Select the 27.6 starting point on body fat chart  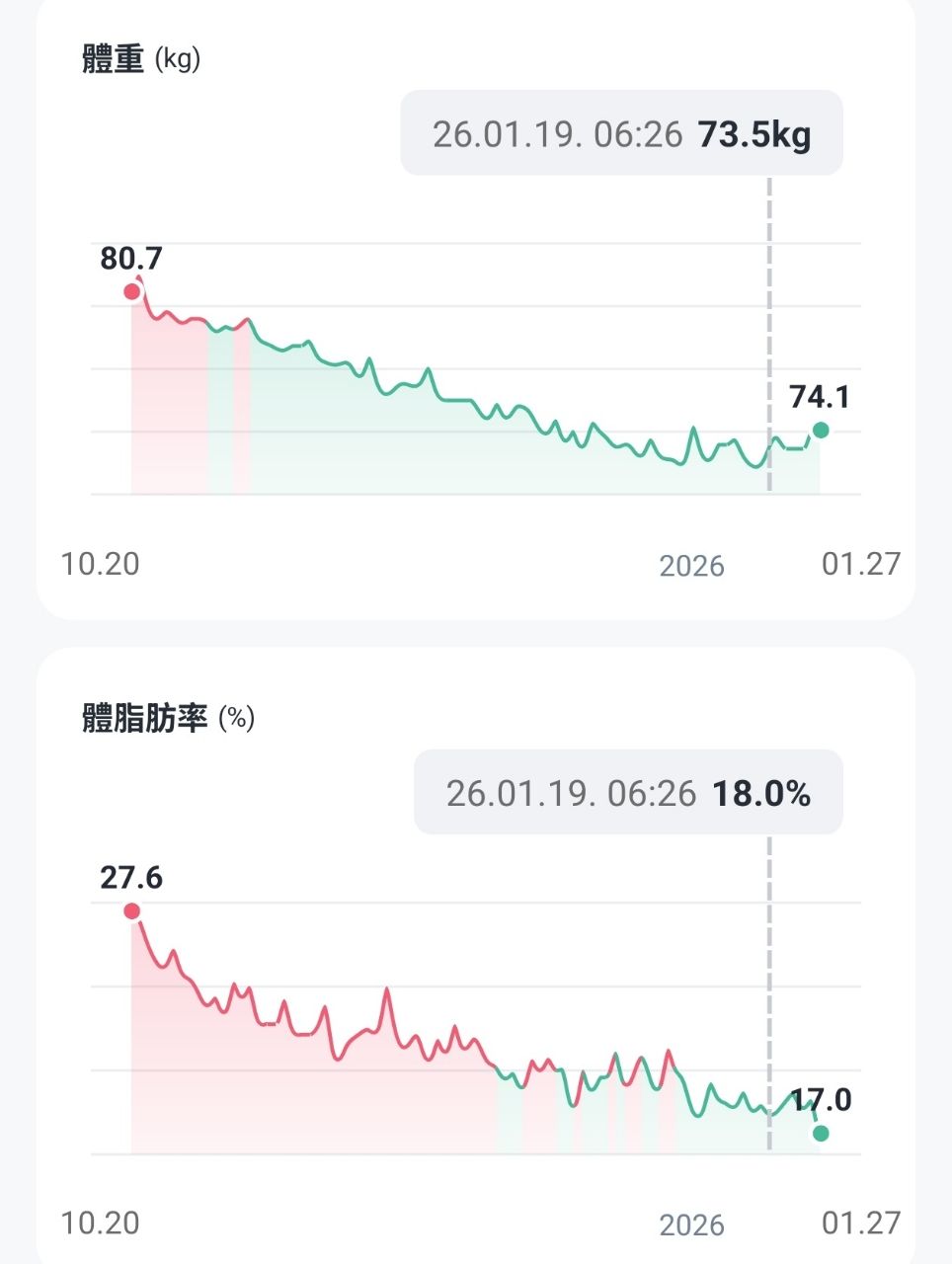(x=131, y=910)
